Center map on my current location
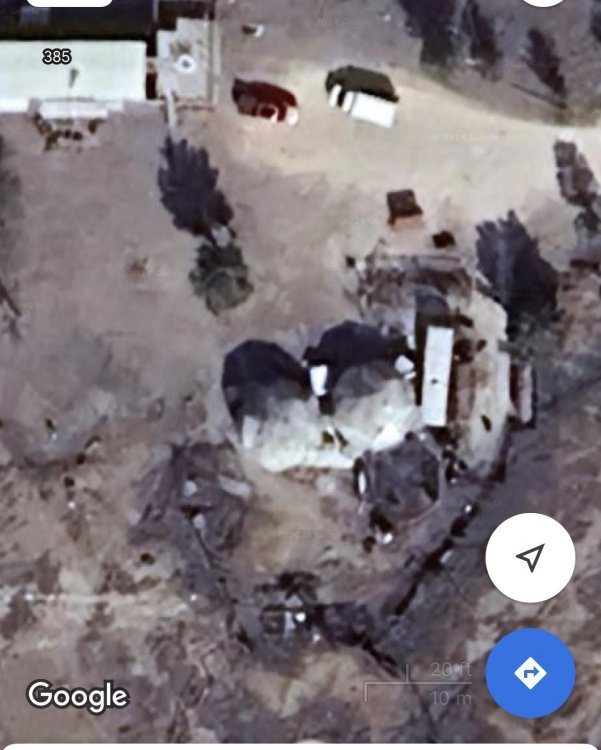Viewport: 601px width, 750px height. coord(530,558)
